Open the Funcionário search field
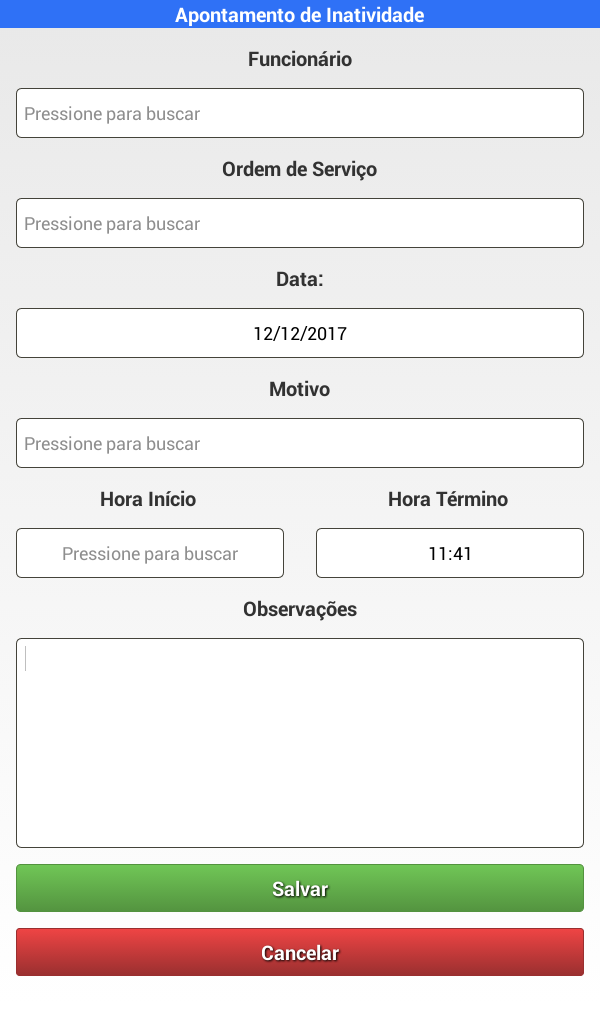Image resolution: width=600 pixels, height=1024 pixels. [300, 113]
